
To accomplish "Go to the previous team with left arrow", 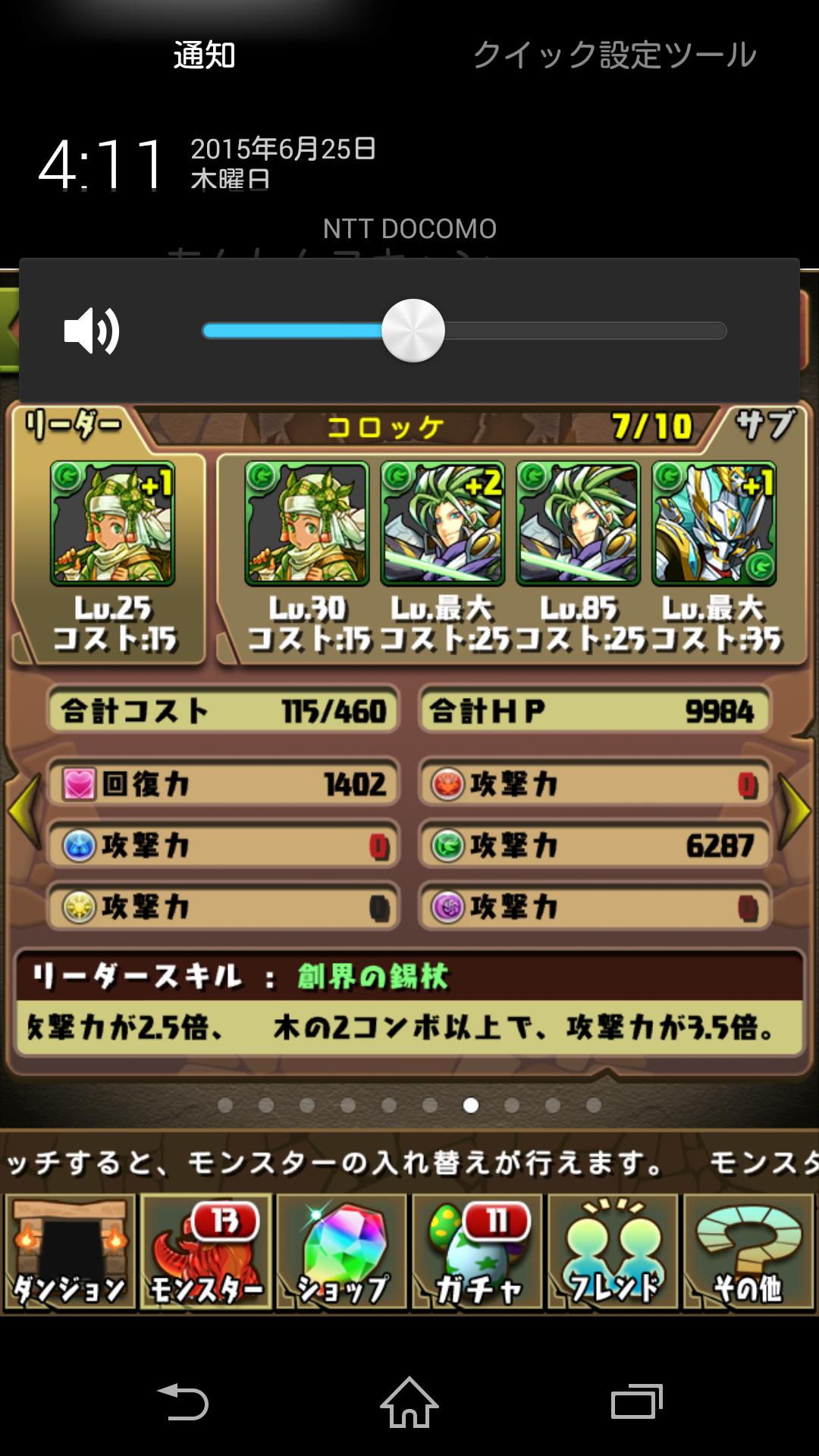I will coord(24,810).
